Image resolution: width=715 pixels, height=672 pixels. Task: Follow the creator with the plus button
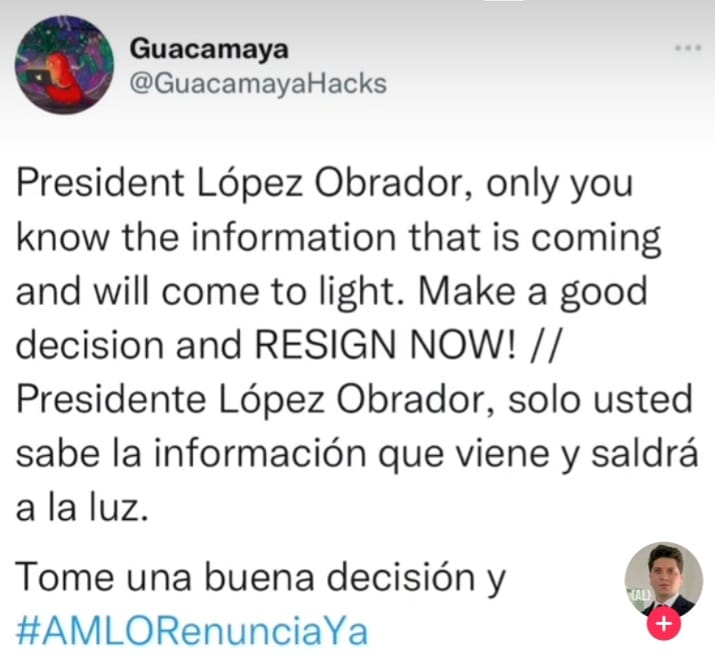665,625
